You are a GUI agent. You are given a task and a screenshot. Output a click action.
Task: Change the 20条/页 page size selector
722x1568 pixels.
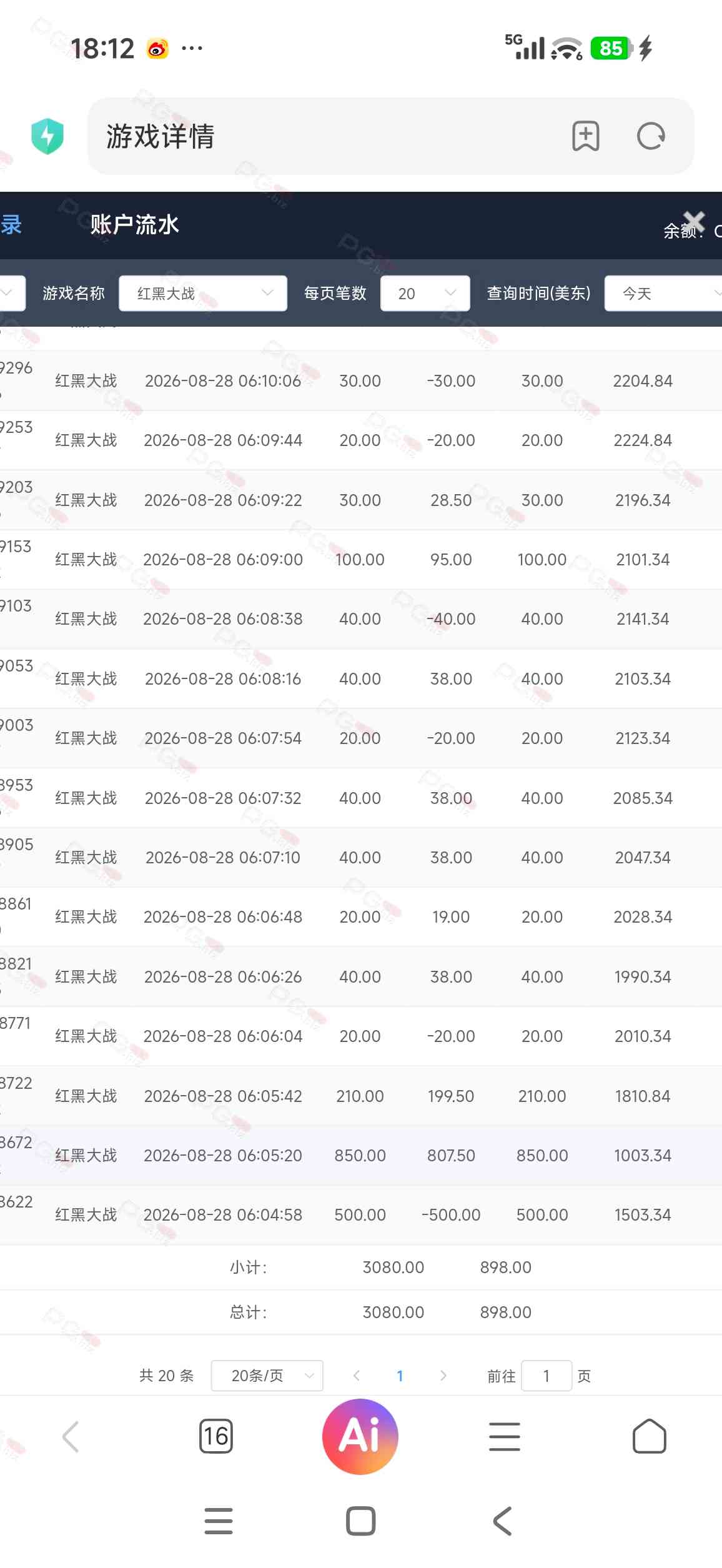267,1376
